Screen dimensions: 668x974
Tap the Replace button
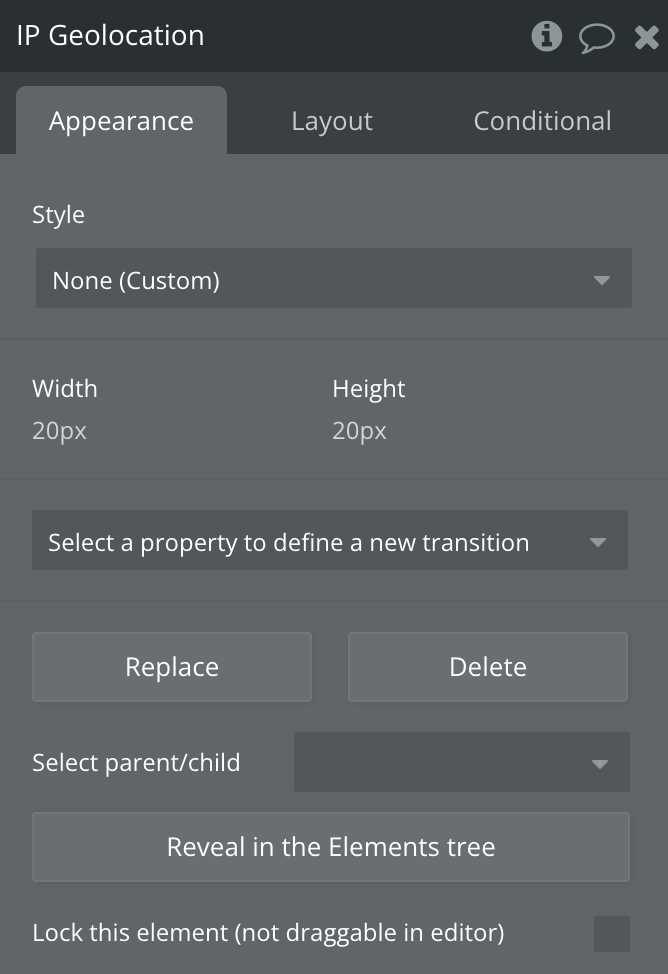pyautogui.click(x=172, y=667)
